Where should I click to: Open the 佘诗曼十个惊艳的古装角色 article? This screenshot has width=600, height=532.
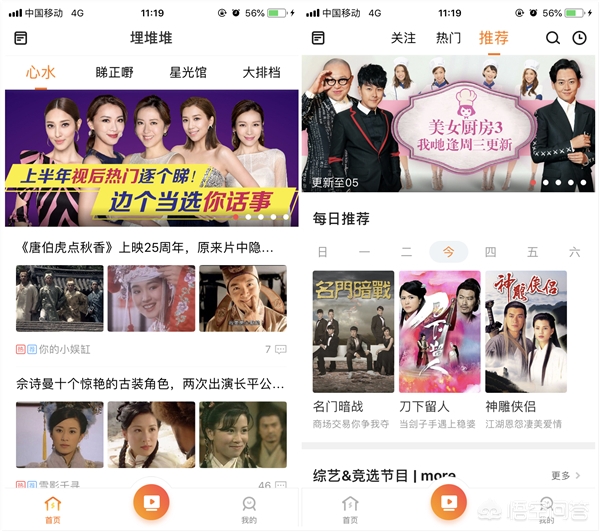tap(151, 383)
